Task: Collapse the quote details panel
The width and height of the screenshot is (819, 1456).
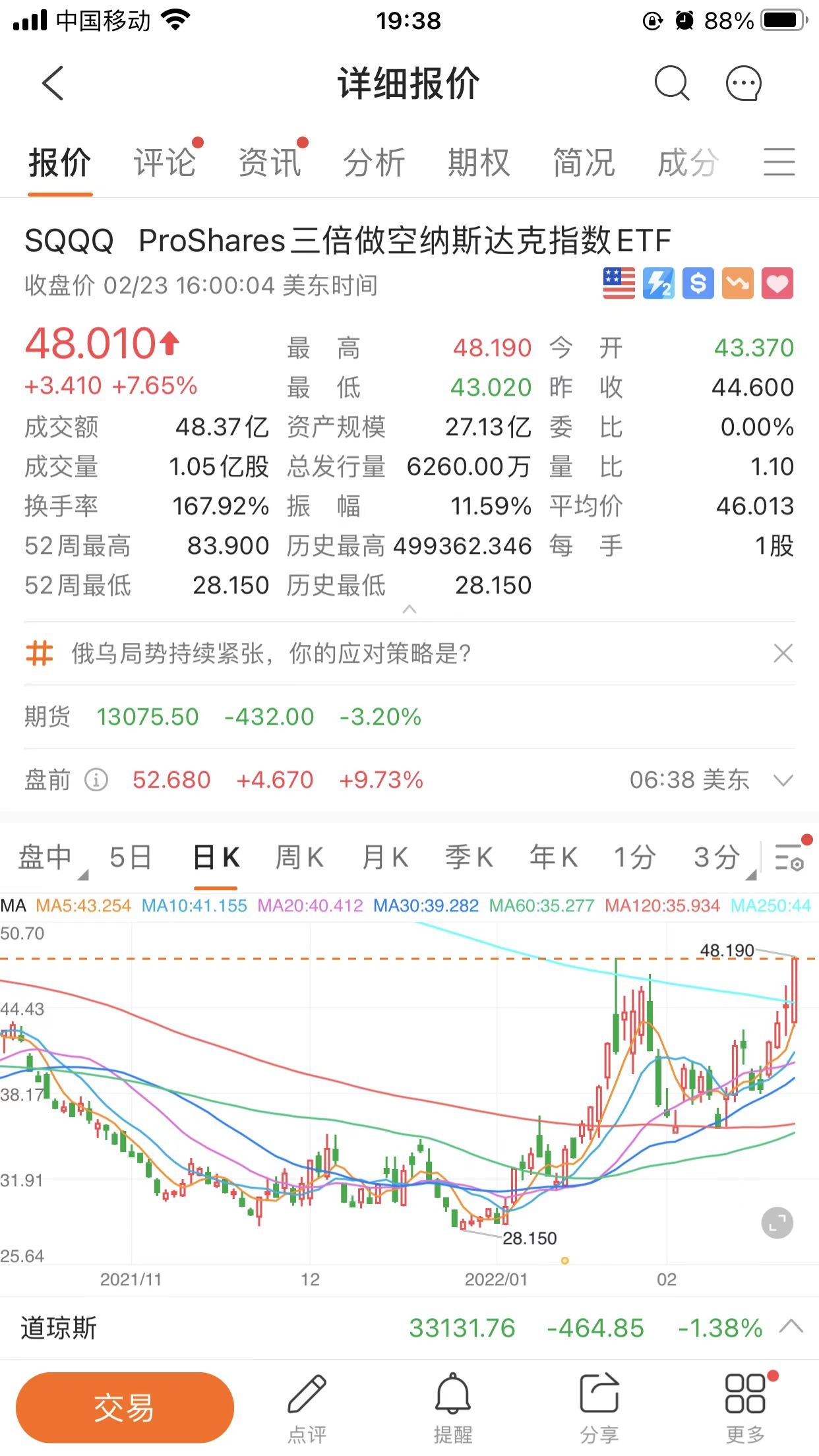Action: tap(409, 609)
